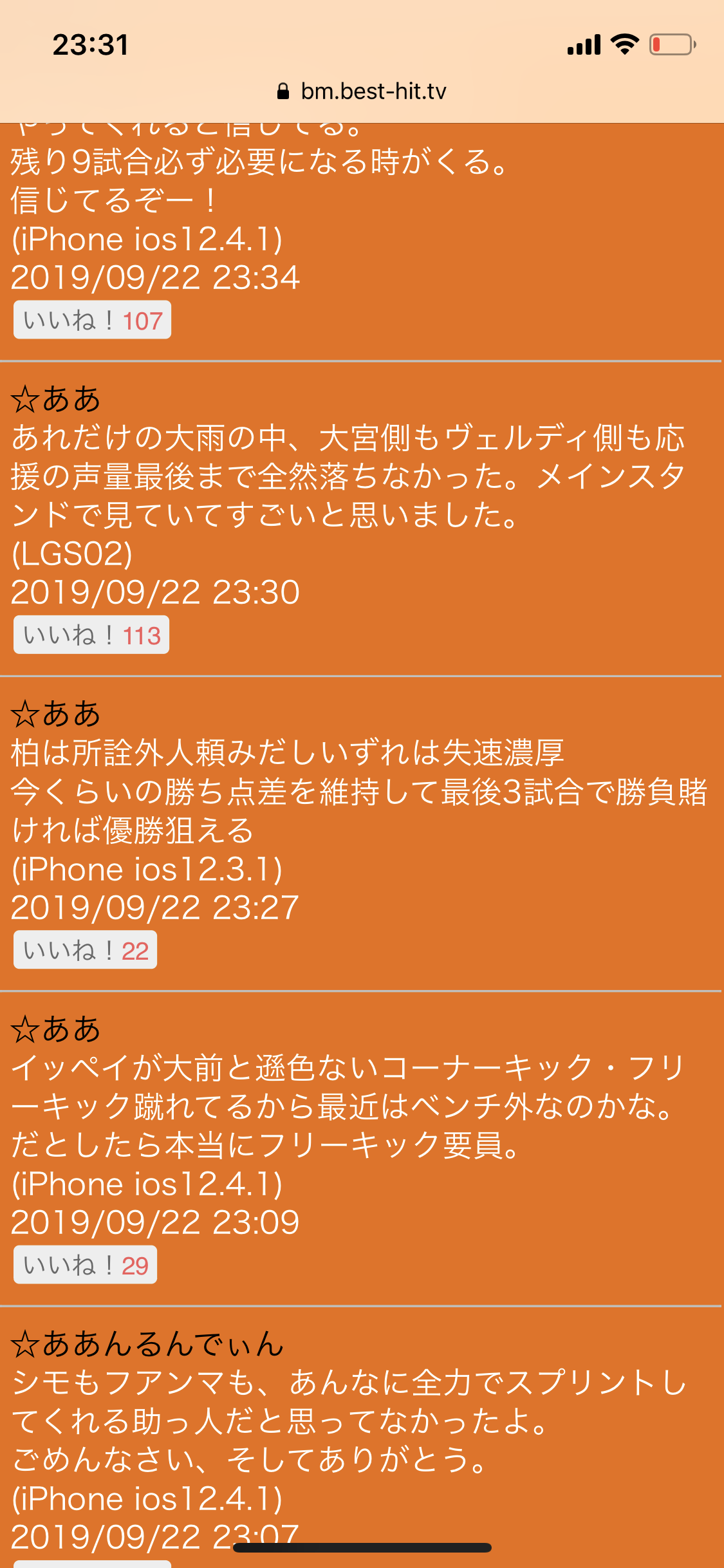
Task: Like the comment posted at 23:27
Action: point(85,950)
